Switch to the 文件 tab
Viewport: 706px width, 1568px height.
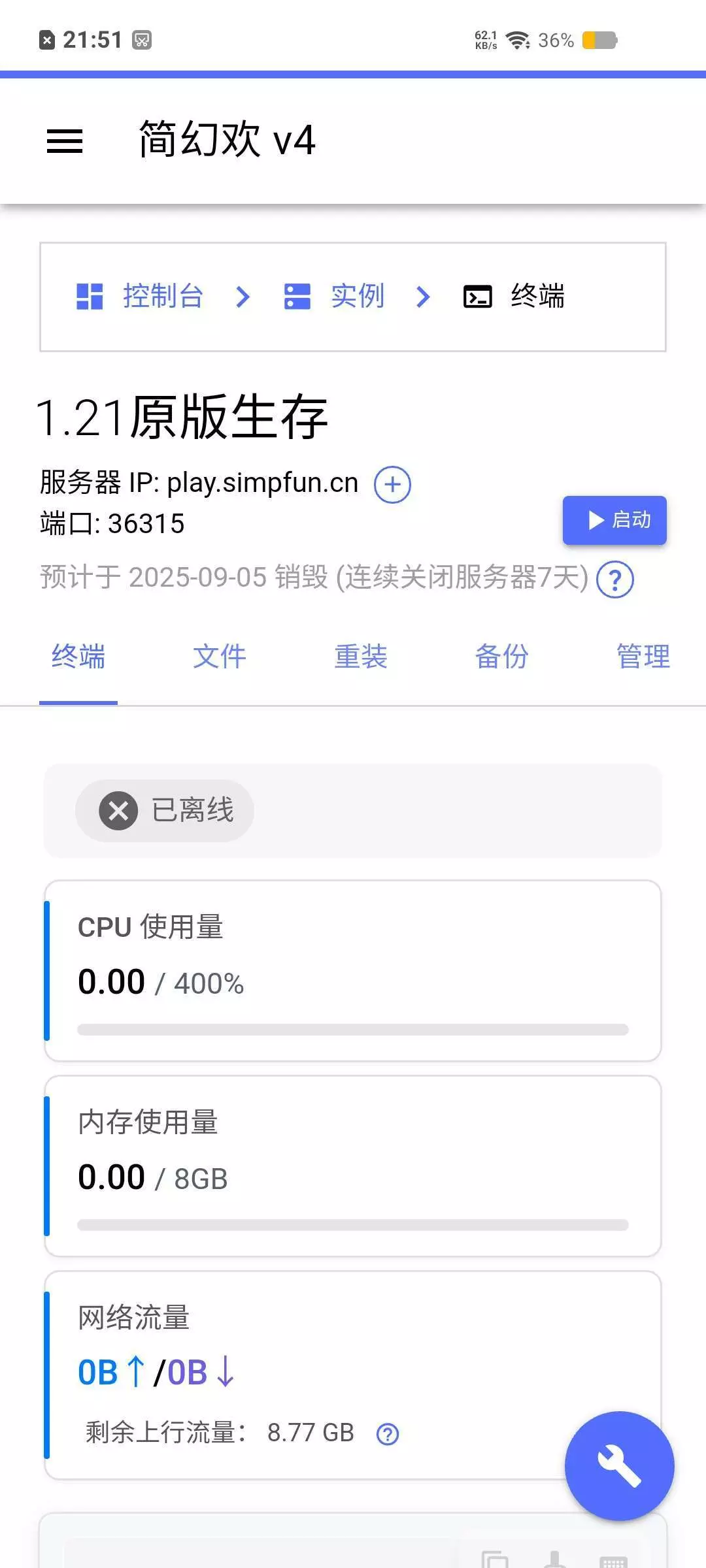click(220, 657)
